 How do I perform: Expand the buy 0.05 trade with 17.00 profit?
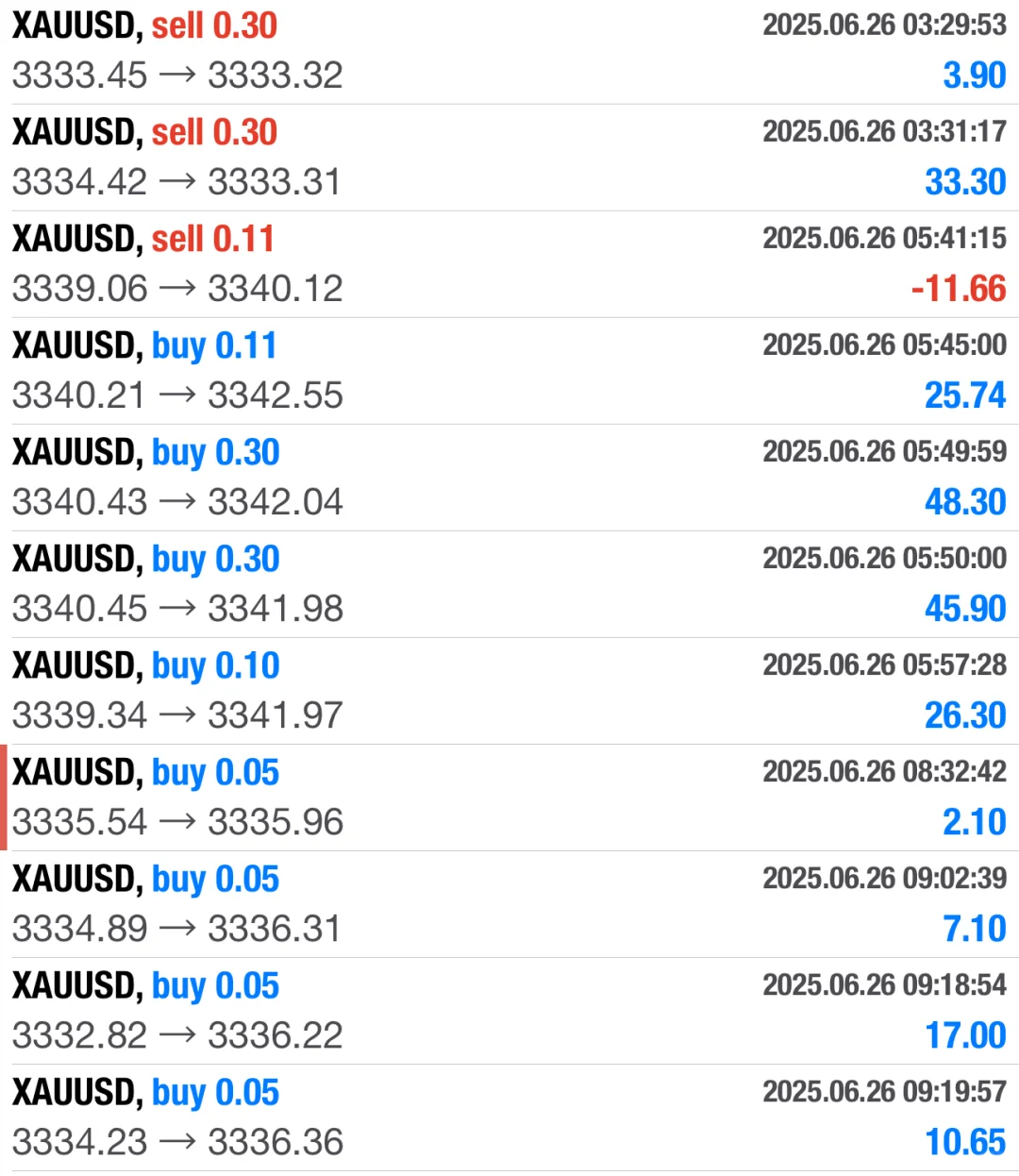coord(509,1011)
